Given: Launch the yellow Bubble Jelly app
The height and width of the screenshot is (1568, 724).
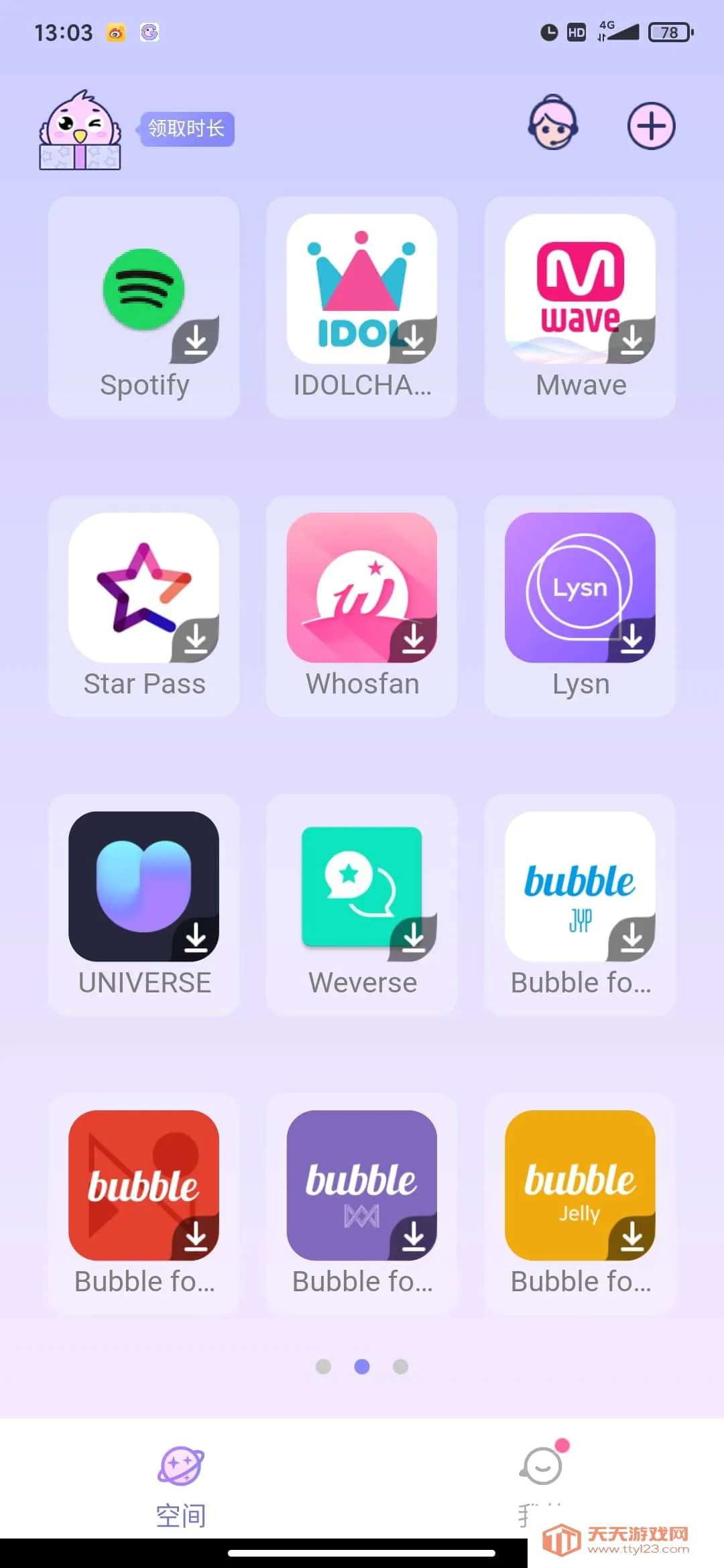Looking at the screenshot, I should [579, 1185].
